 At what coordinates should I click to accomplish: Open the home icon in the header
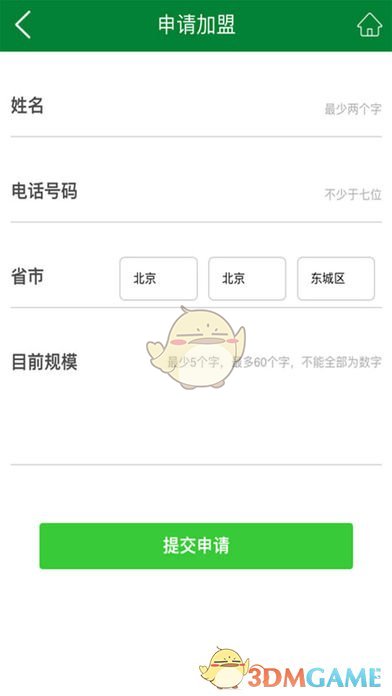[369, 25]
